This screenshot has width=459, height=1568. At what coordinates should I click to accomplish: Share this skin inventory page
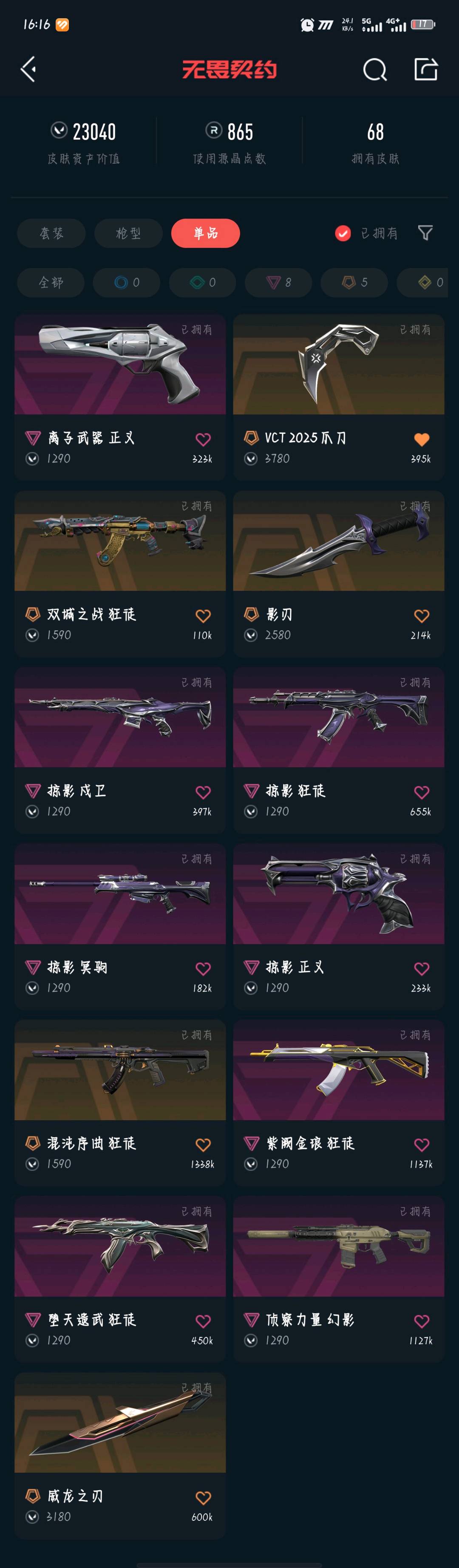[425, 69]
